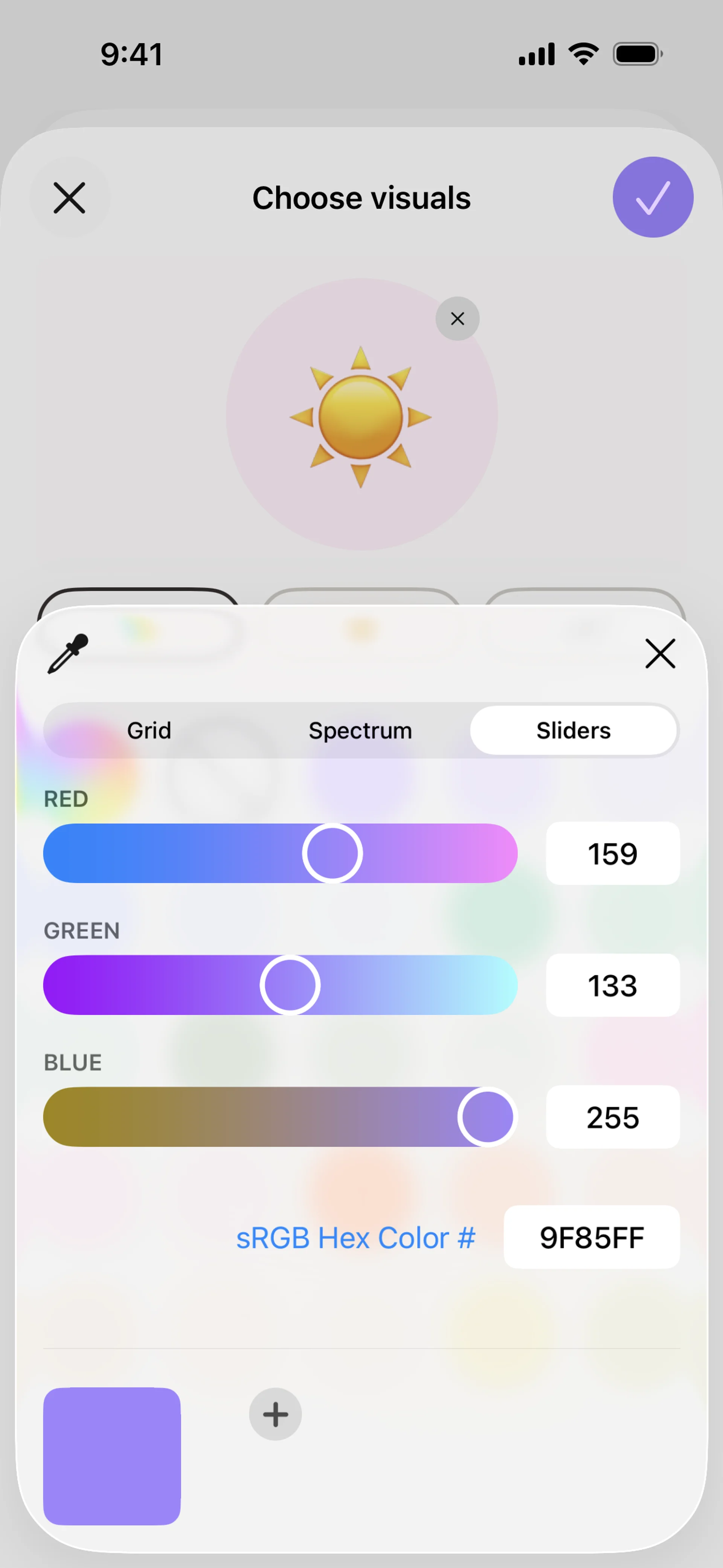The width and height of the screenshot is (723, 1568).
Task: Switch to the Grid tab
Action: coord(149,730)
